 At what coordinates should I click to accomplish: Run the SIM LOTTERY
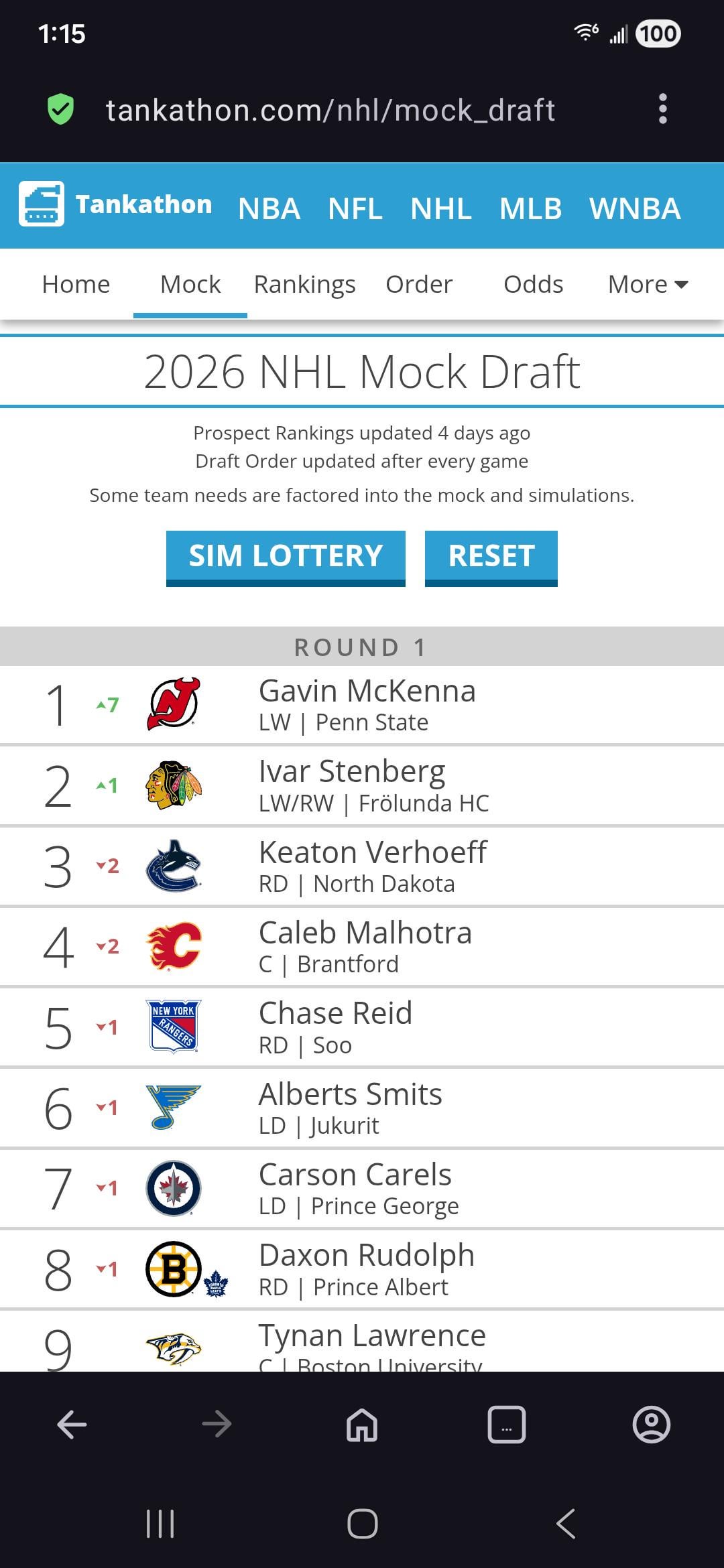(286, 556)
